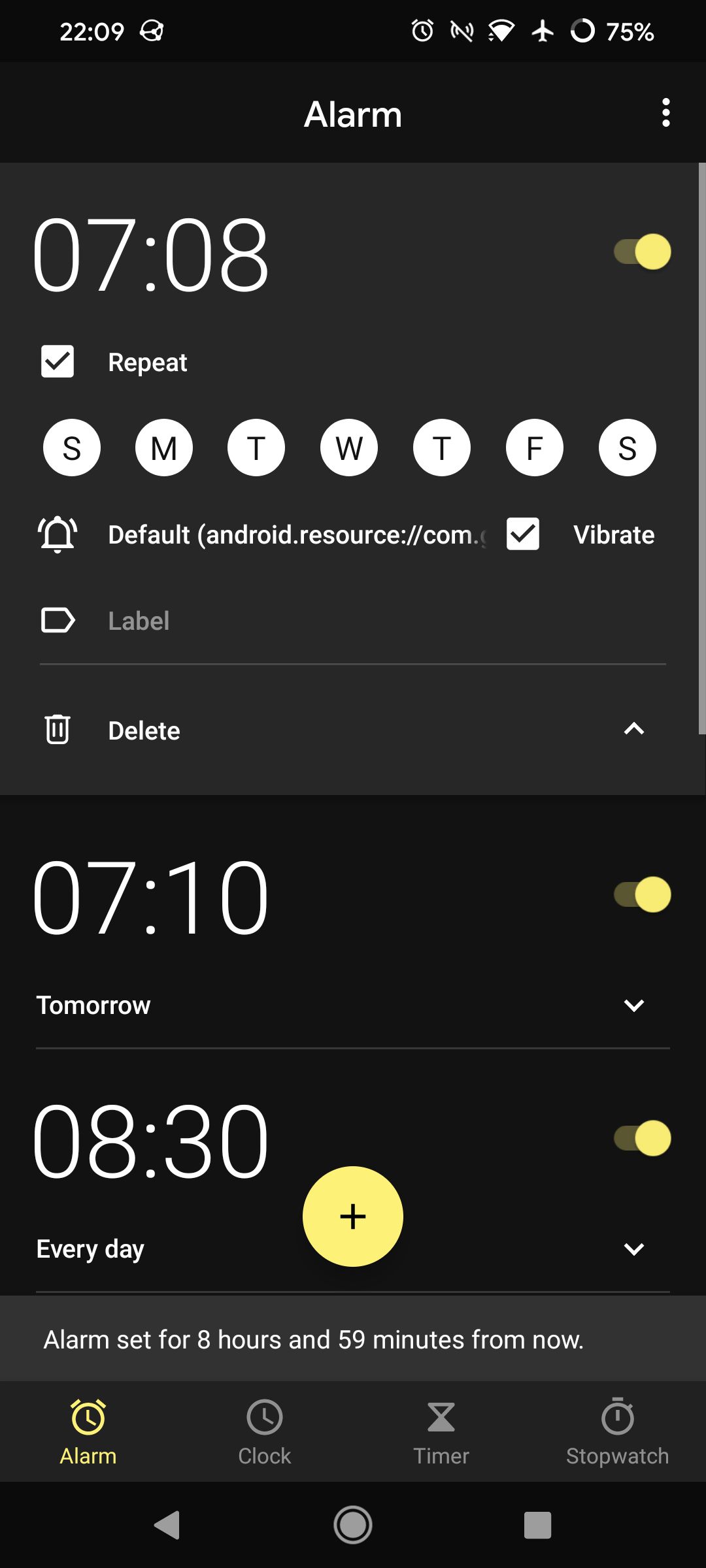Switch to the Clock tab
Screen dimensions: 706x1568
pyautogui.click(x=265, y=1431)
